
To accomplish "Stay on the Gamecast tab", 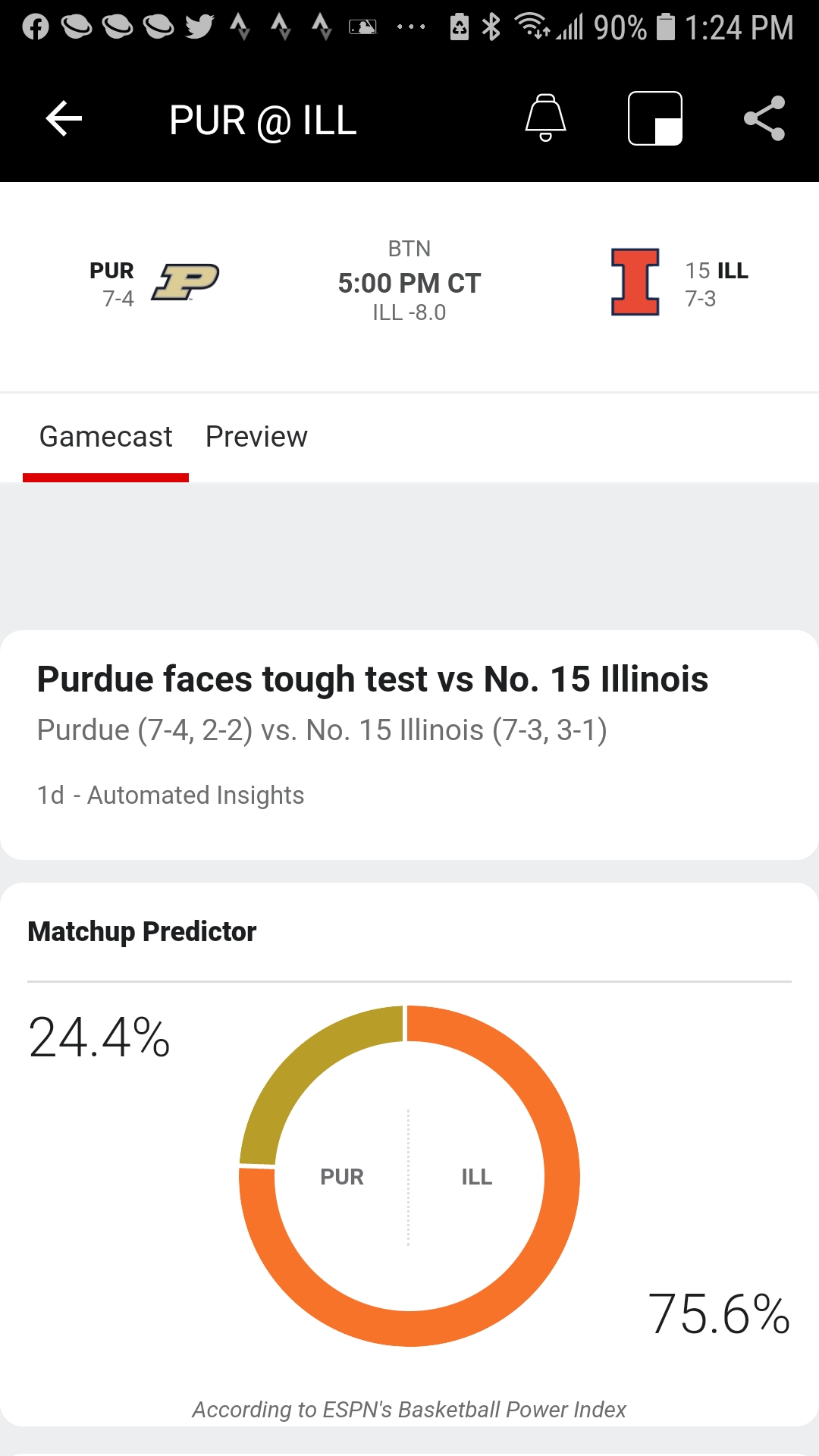I will click(x=106, y=437).
